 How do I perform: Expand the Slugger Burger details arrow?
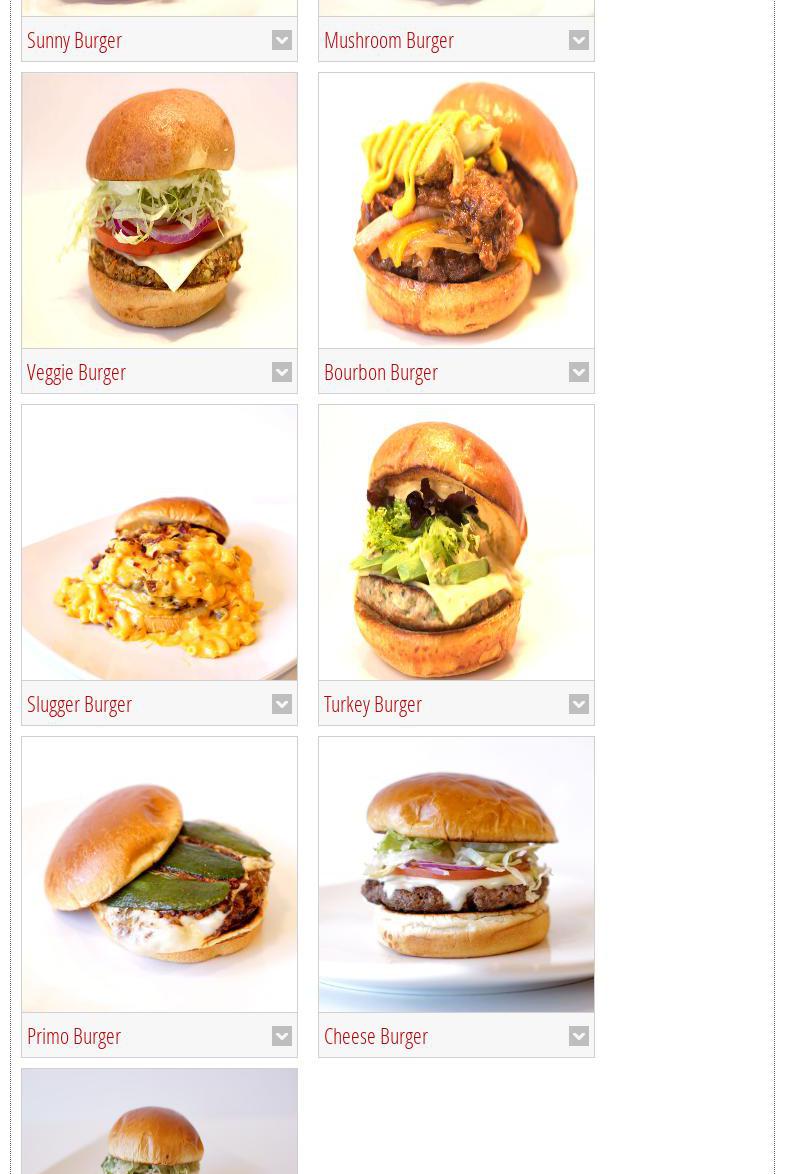click(282, 704)
